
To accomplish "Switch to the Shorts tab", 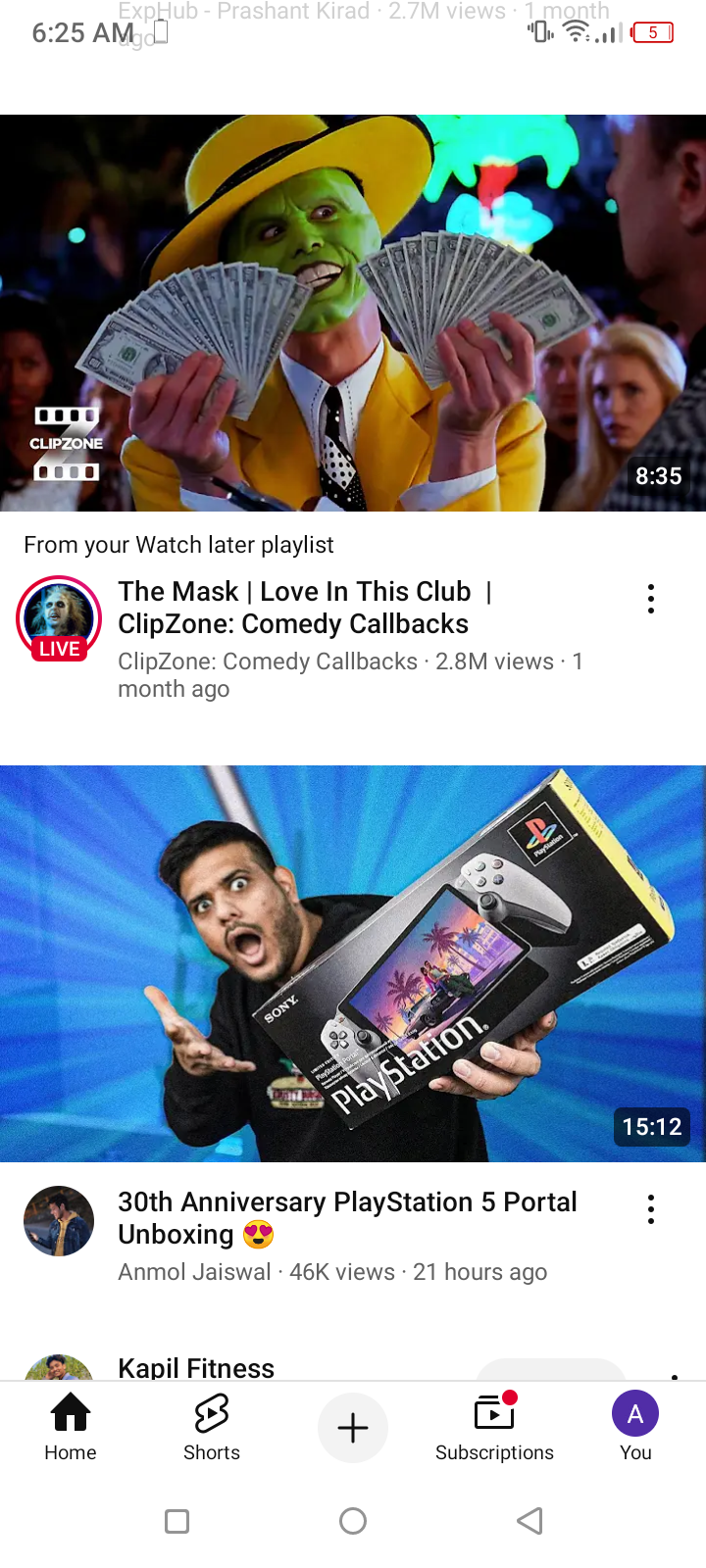I will pos(212,1427).
